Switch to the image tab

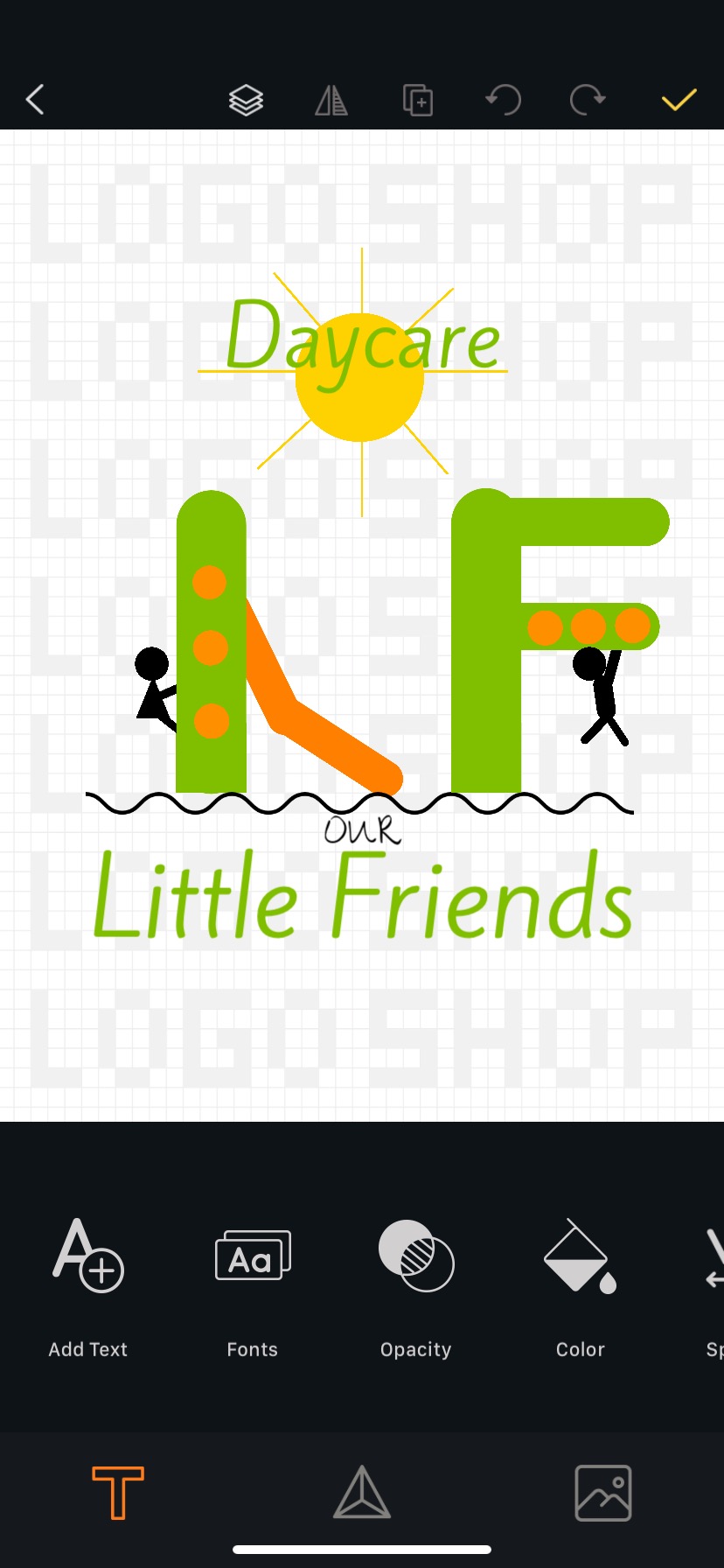[x=603, y=1493]
